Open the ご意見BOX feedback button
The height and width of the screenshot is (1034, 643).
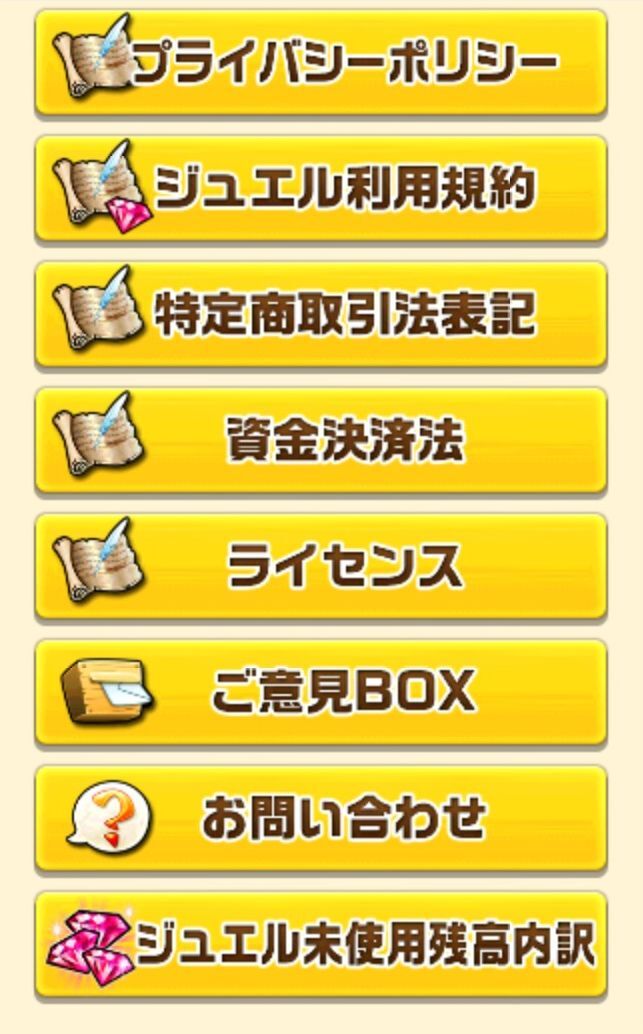[x=321, y=692]
